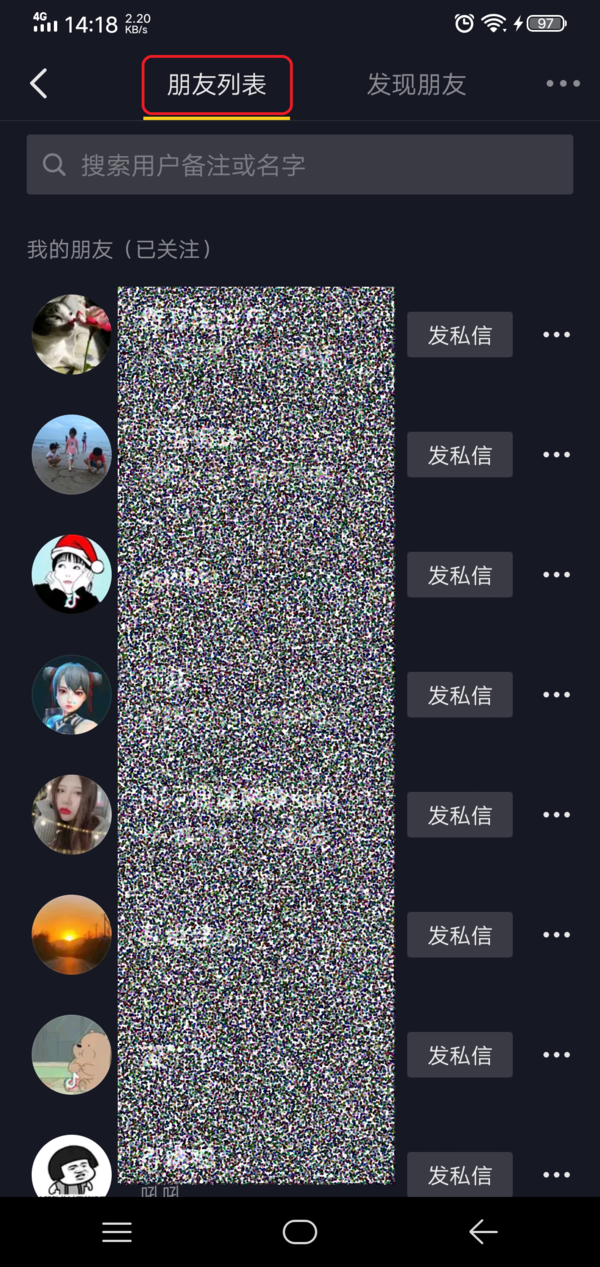Message the friend with blue-haired anime avatar
Image resolution: width=600 pixels, height=1267 pixels.
460,695
